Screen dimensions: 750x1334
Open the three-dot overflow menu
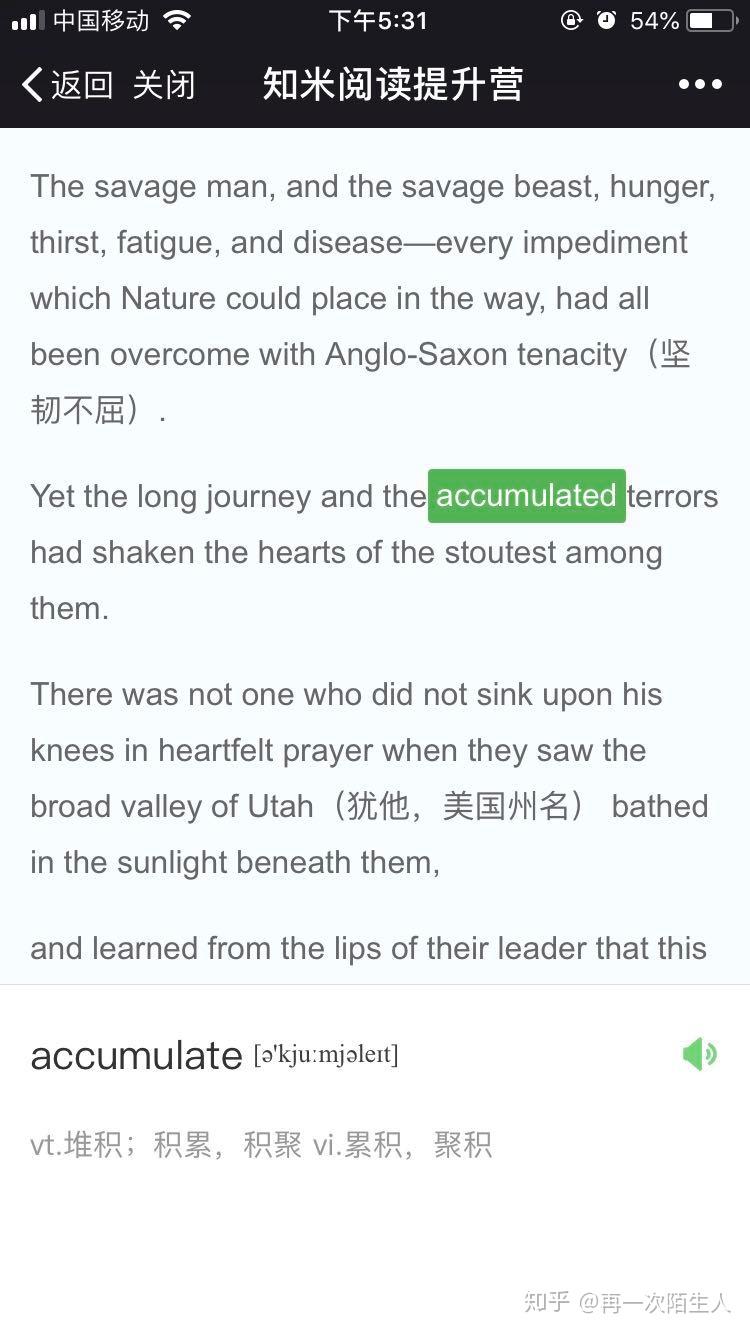700,85
